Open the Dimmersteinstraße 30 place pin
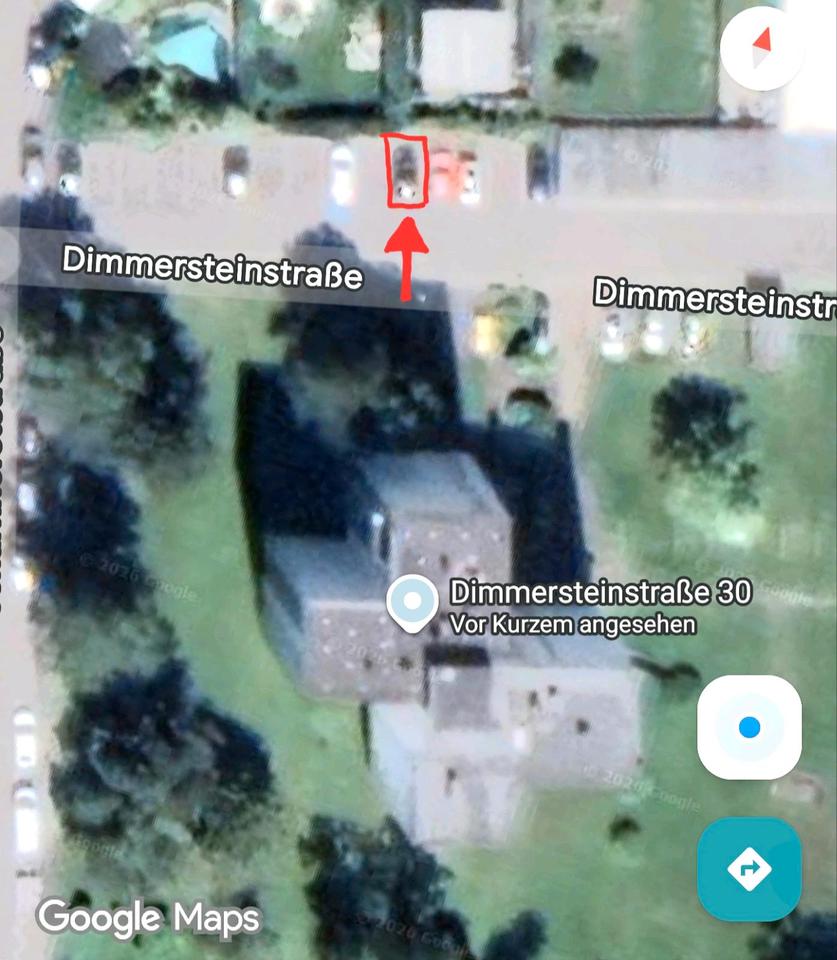 (x=412, y=603)
